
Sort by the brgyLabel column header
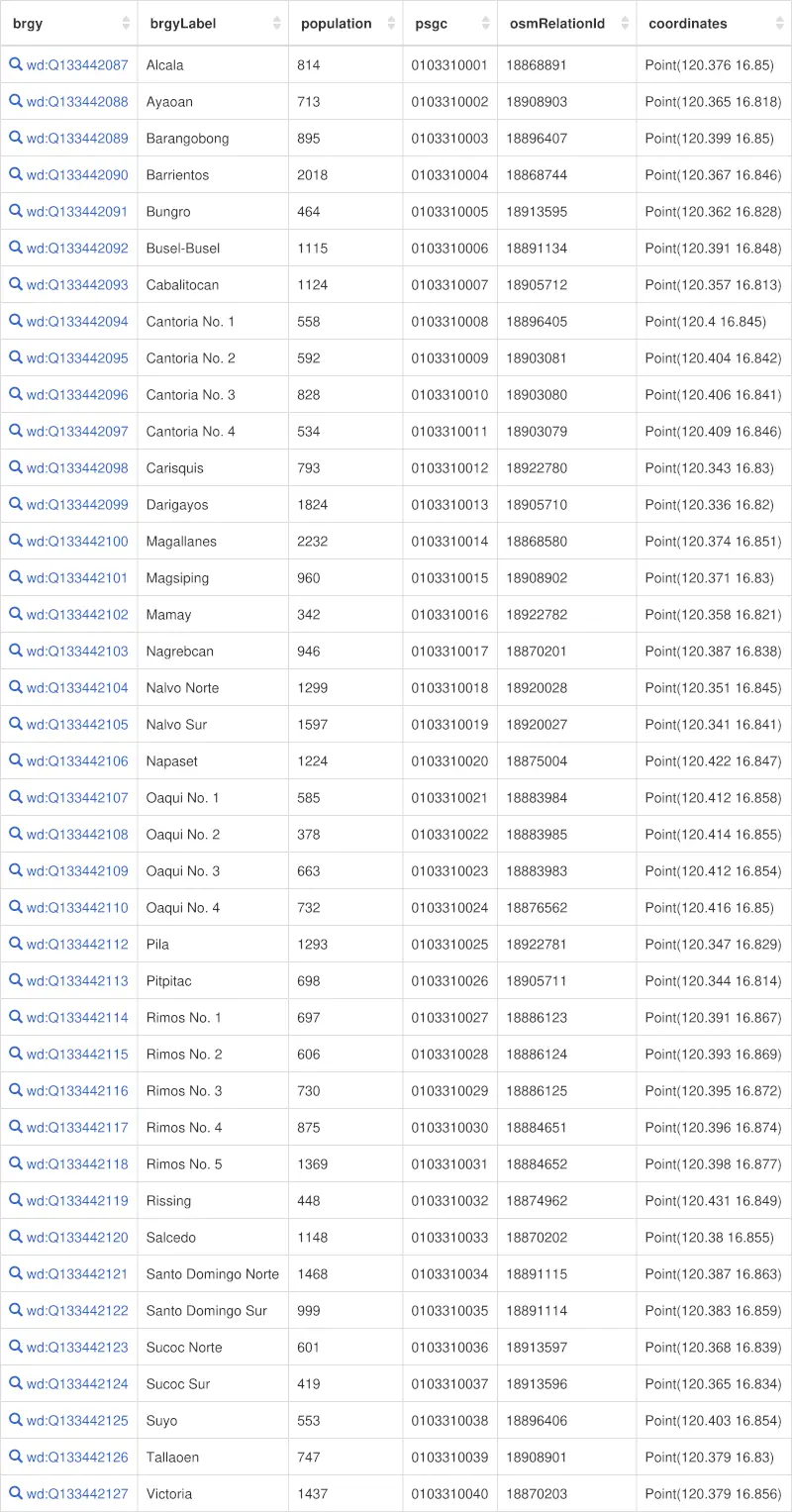[x=213, y=23]
